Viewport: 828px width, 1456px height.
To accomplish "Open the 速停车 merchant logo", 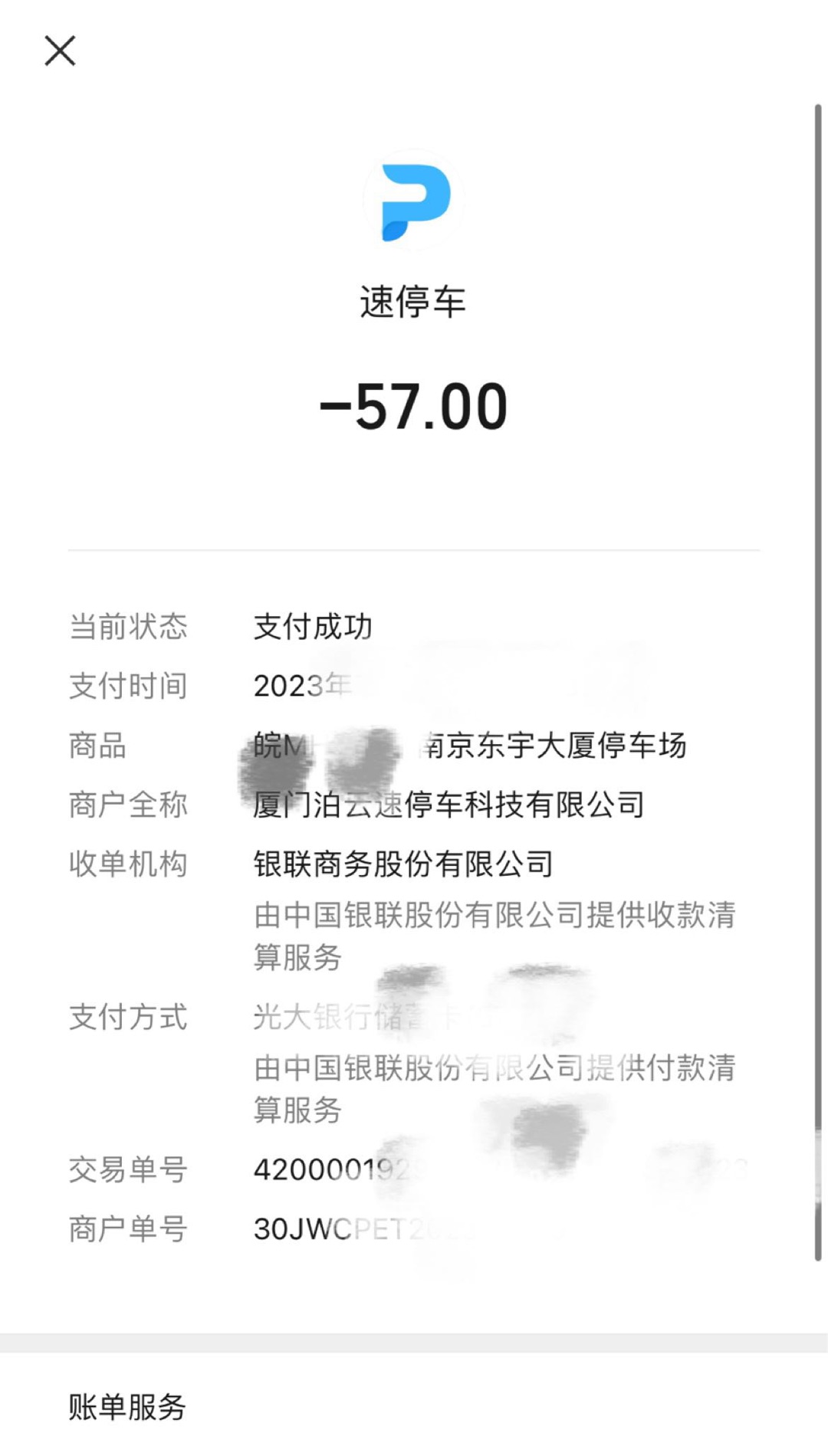I will [x=414, y=200].
